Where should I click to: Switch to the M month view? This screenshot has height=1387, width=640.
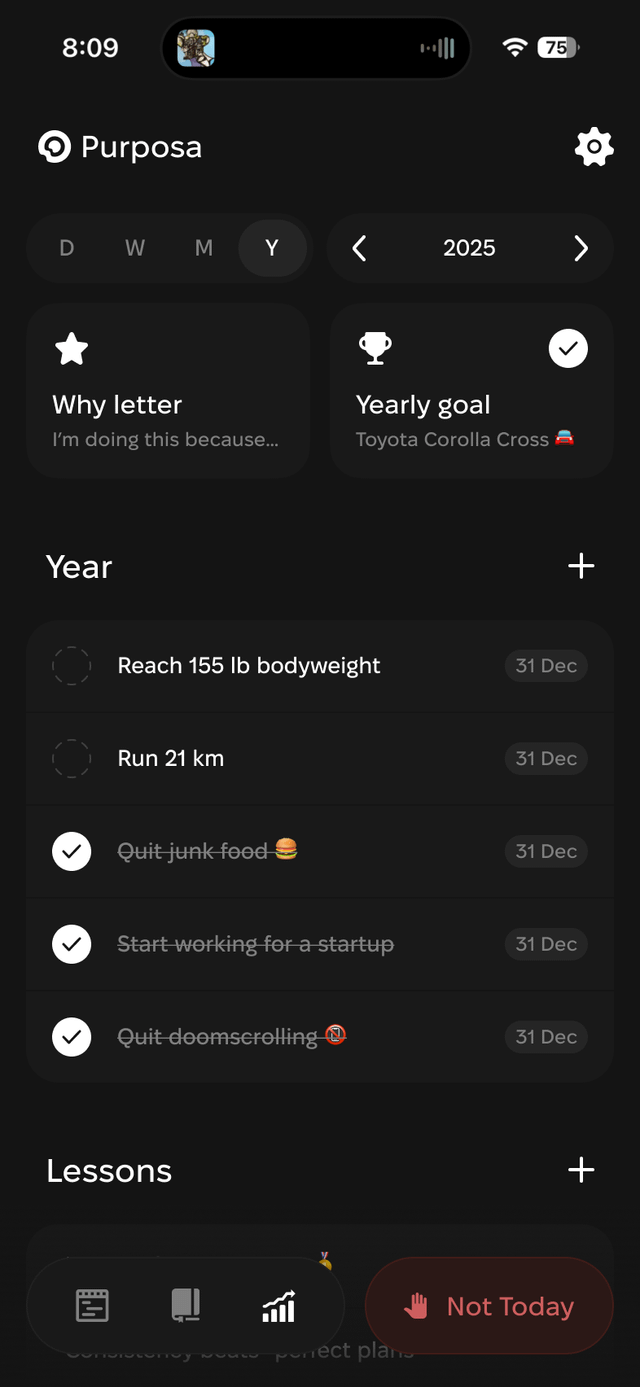pyautogui.click(x=204, y=248)
